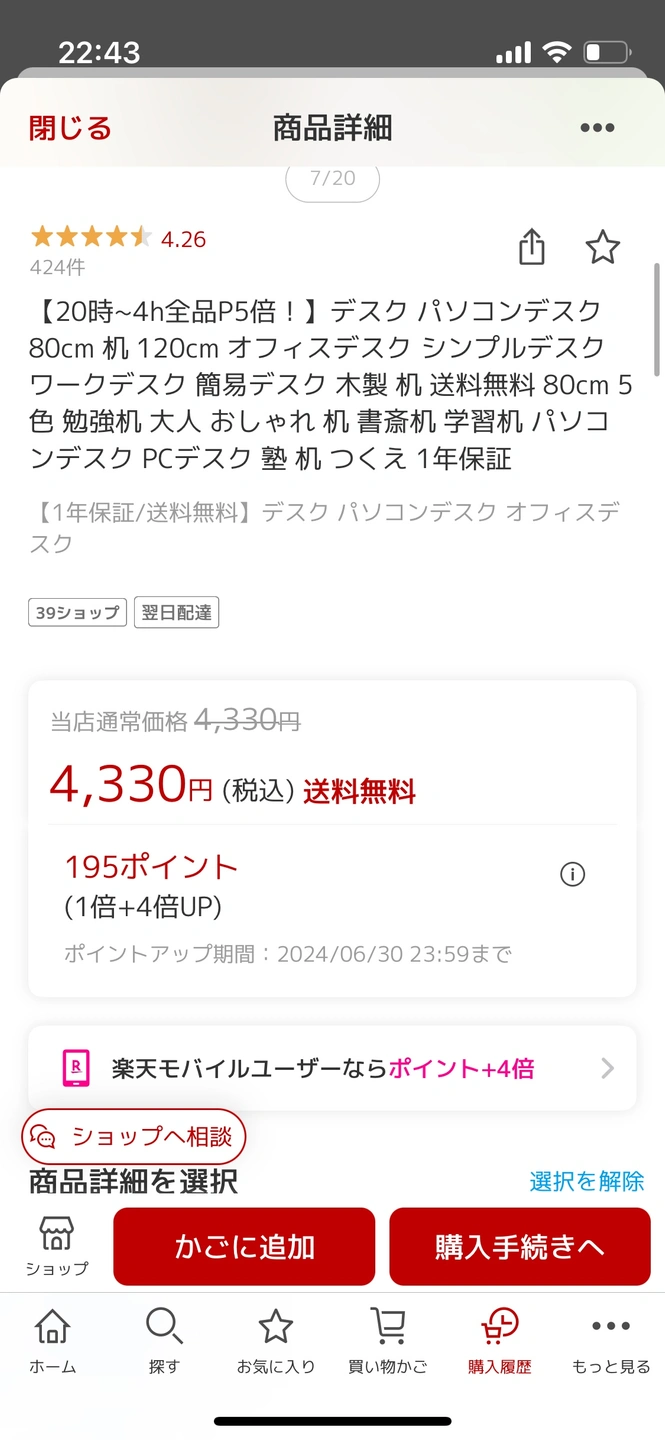Open points info icon beside 195ポイント
Image resolution: width=665 pixels, height=1440 pixels.
(x=572, y=875)
